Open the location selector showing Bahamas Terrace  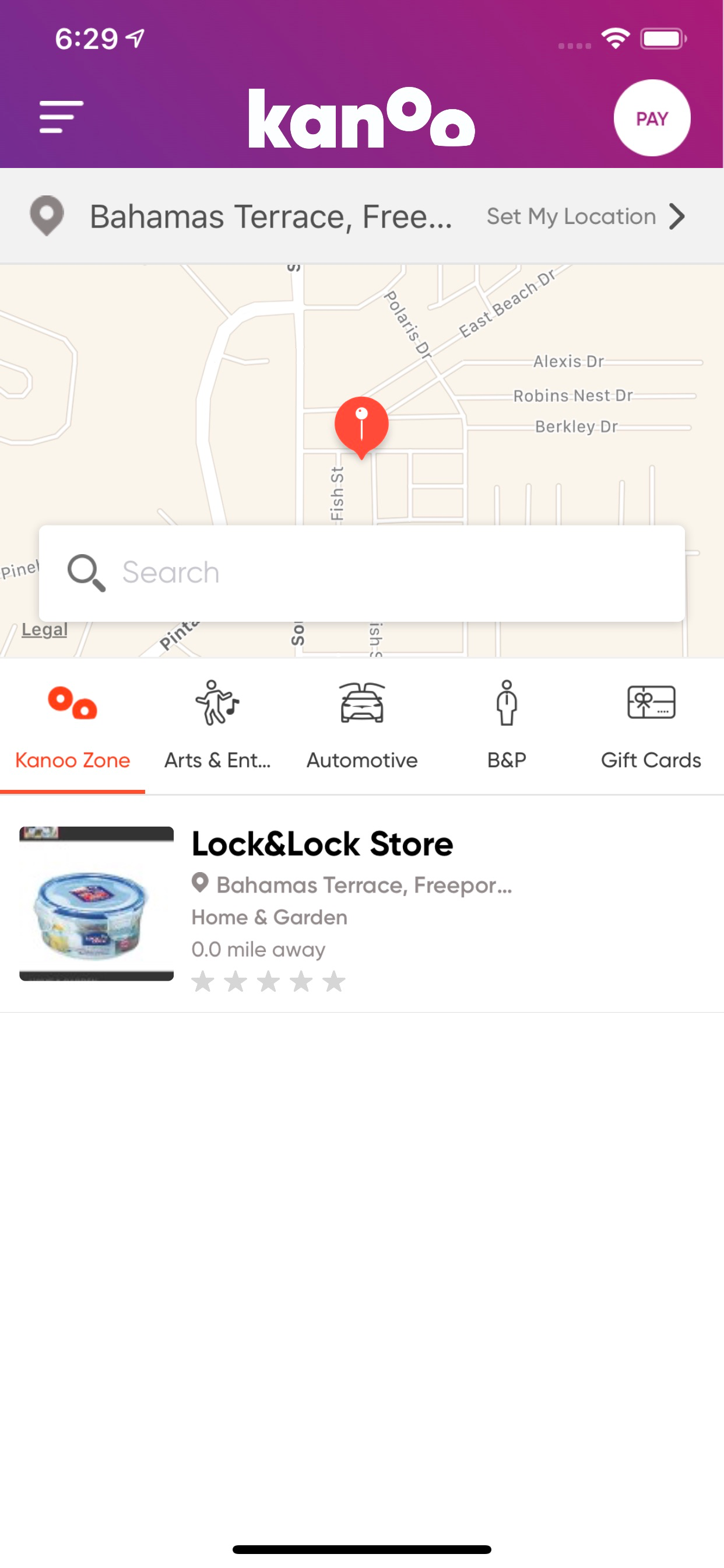(270, 215)
